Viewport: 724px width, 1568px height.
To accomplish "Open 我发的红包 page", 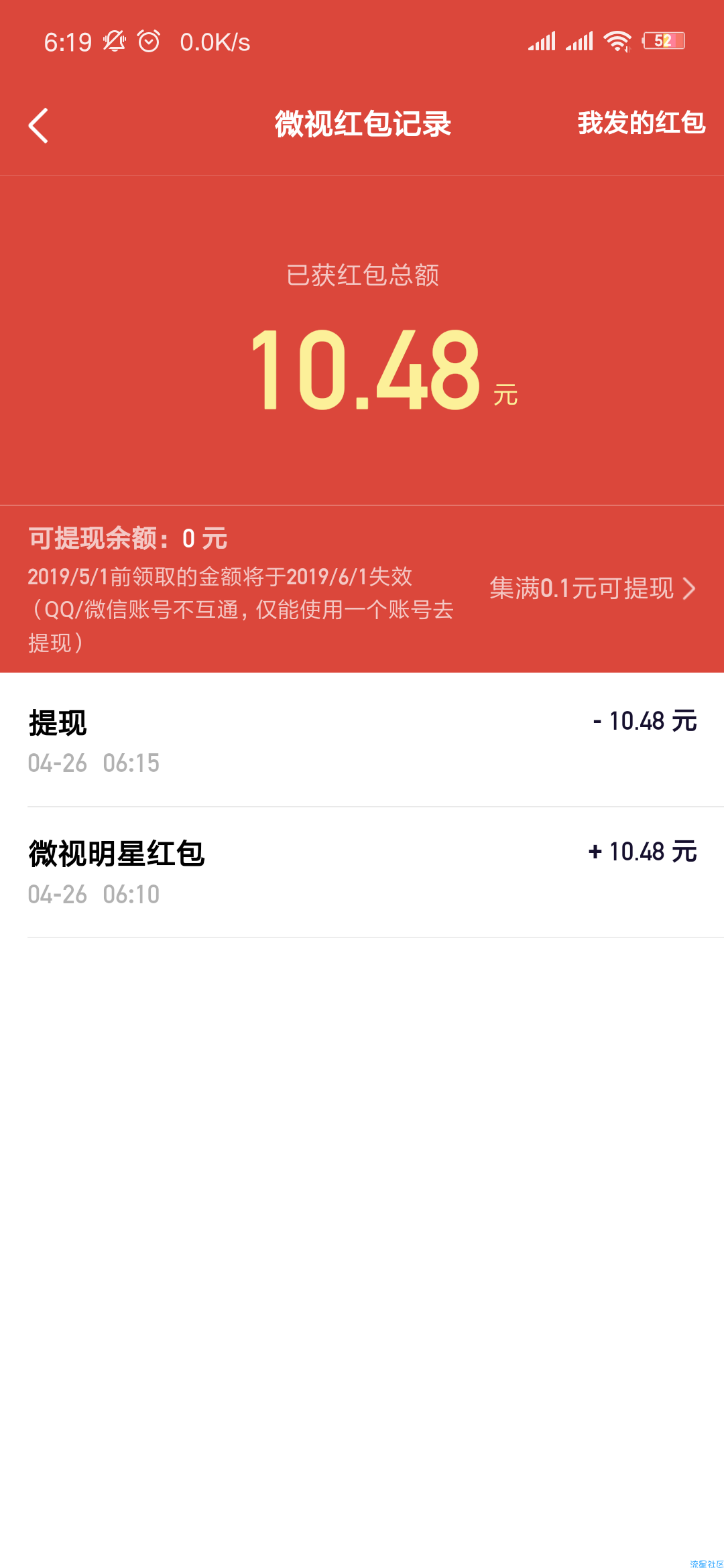I will click(641, 123).
